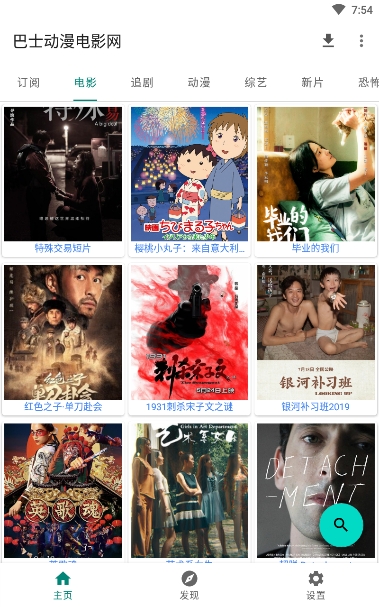
Task: Open the movie 特殊交易短片
Action: point(63,180)
